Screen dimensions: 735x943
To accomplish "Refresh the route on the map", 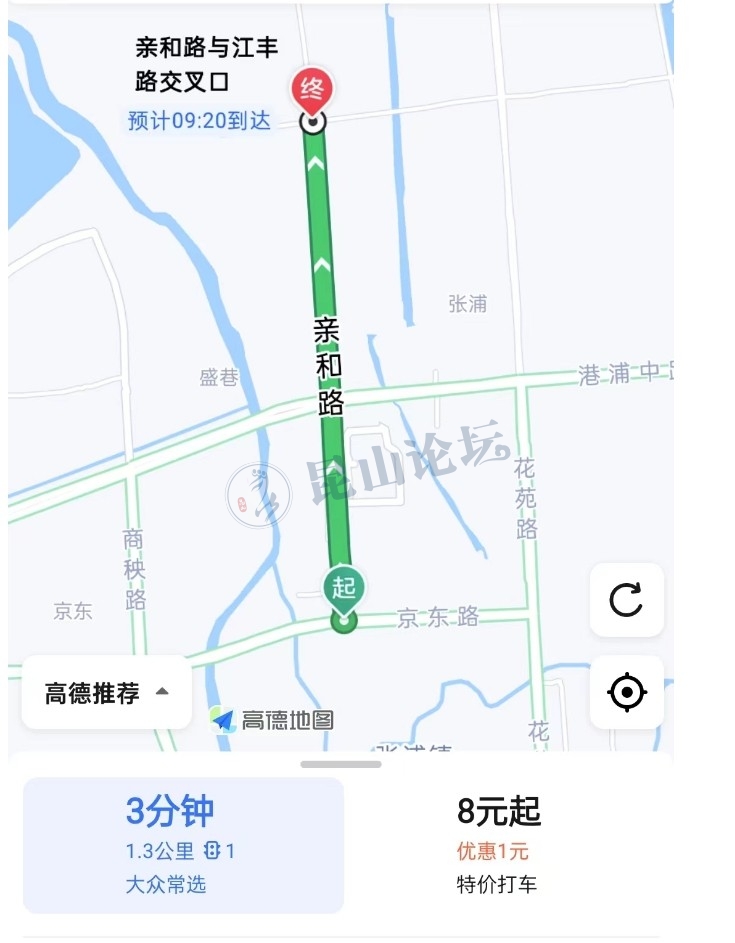I will [x=626, y=600].
